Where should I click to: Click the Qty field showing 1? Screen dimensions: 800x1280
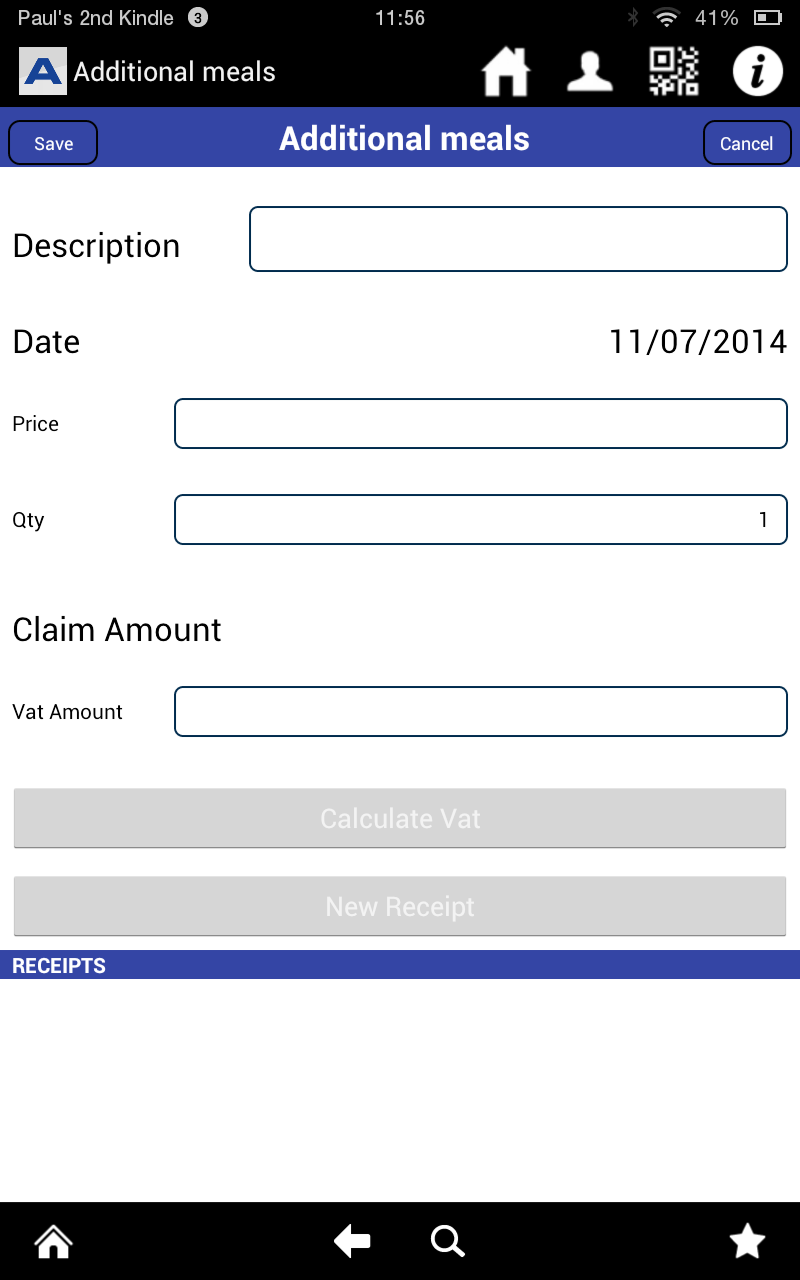click(x=481, y=519)
